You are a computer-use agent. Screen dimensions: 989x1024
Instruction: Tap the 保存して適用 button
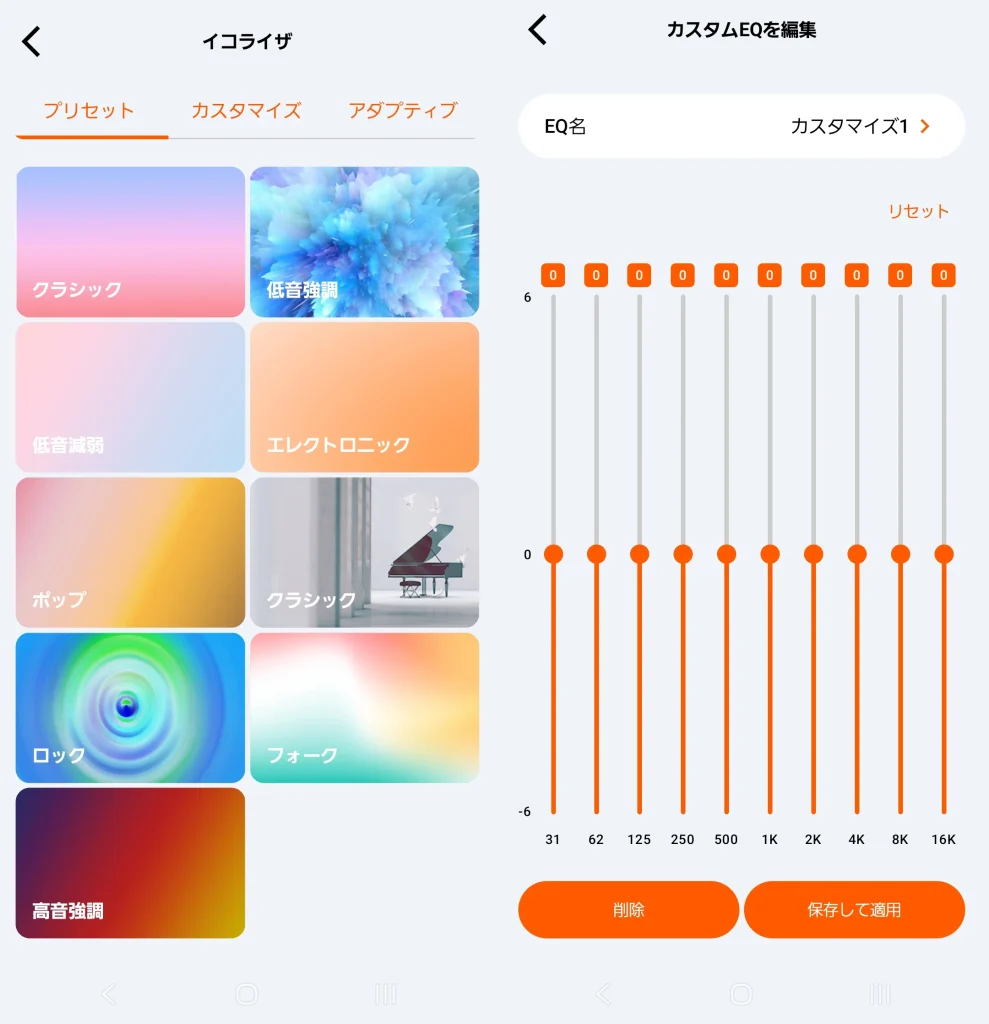pos(854,910)
